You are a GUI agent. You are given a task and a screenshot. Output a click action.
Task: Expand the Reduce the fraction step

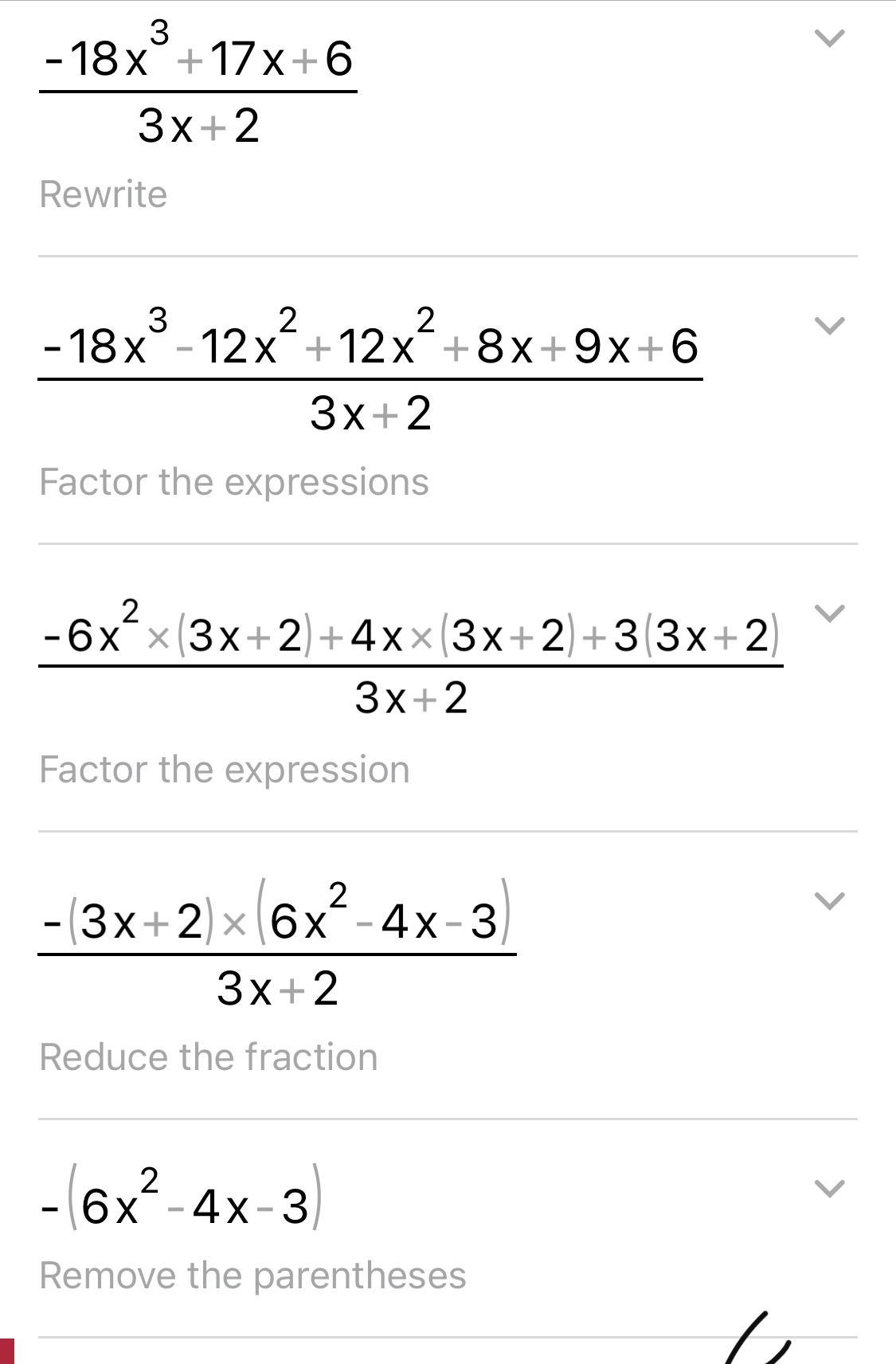click(x=830, y=901)
